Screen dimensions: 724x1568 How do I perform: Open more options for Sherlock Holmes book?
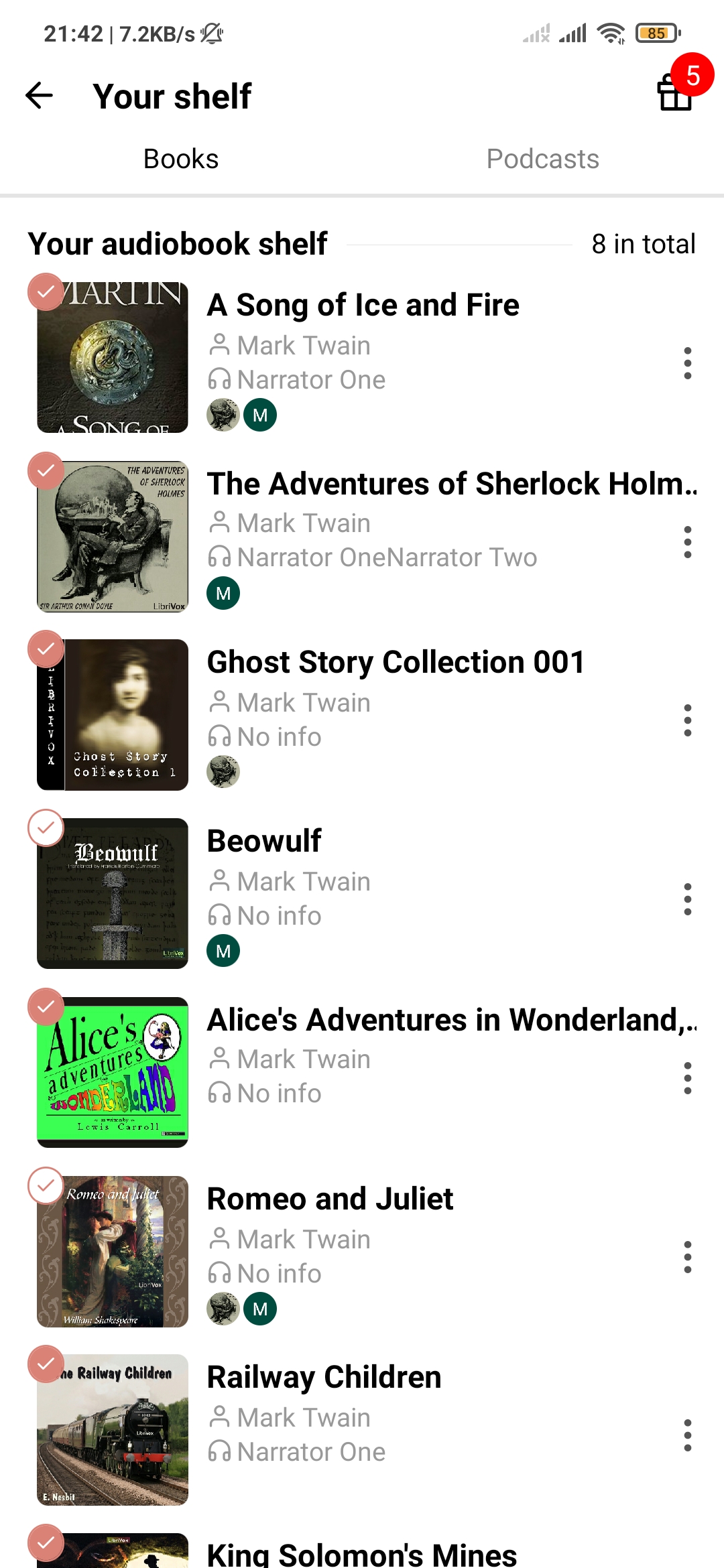687,542
